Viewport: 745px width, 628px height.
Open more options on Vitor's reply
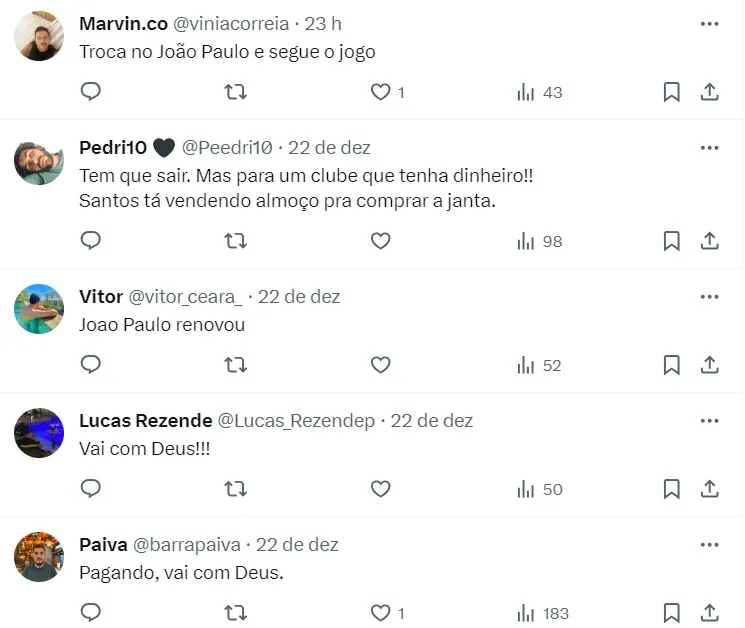pos(710,297)
